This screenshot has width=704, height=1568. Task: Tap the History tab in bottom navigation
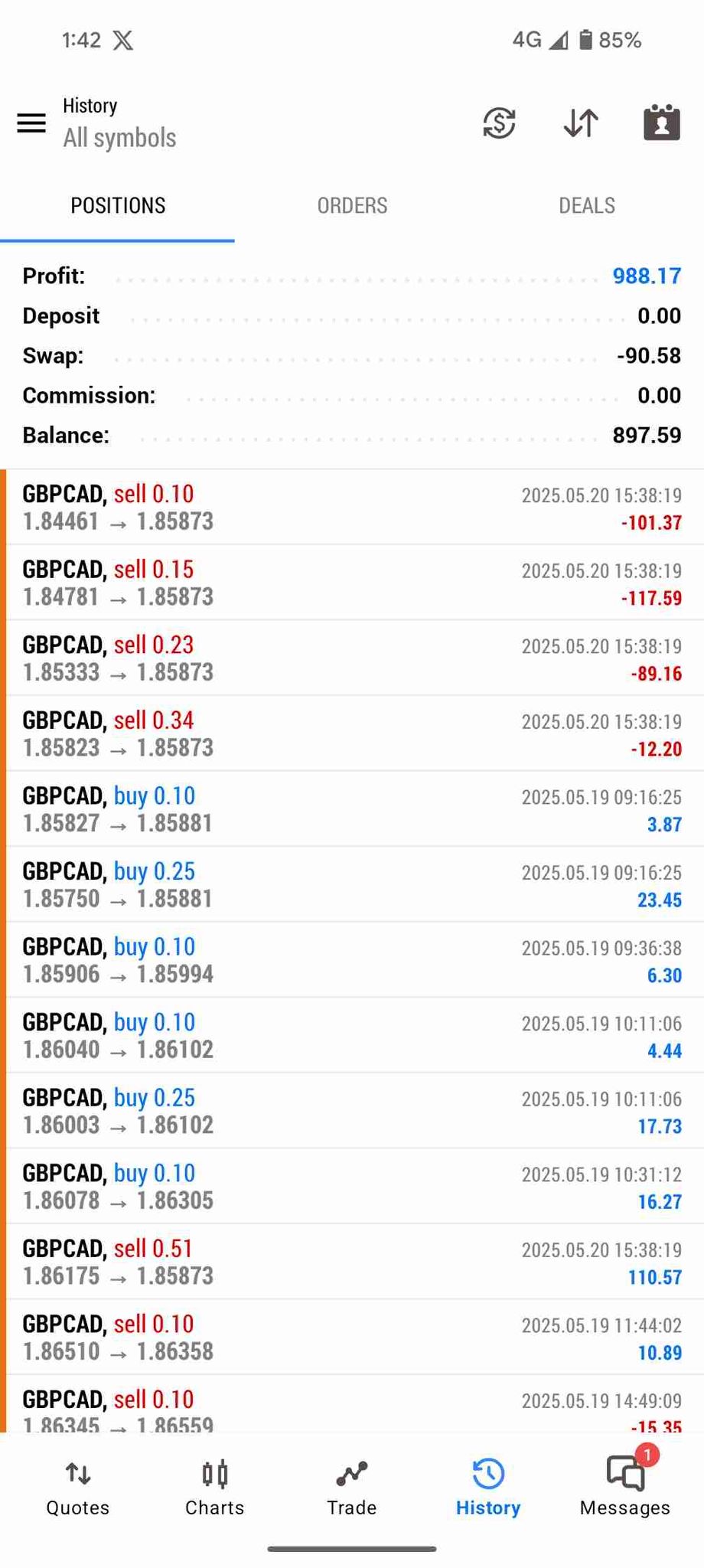click(x=488, y=1488)
